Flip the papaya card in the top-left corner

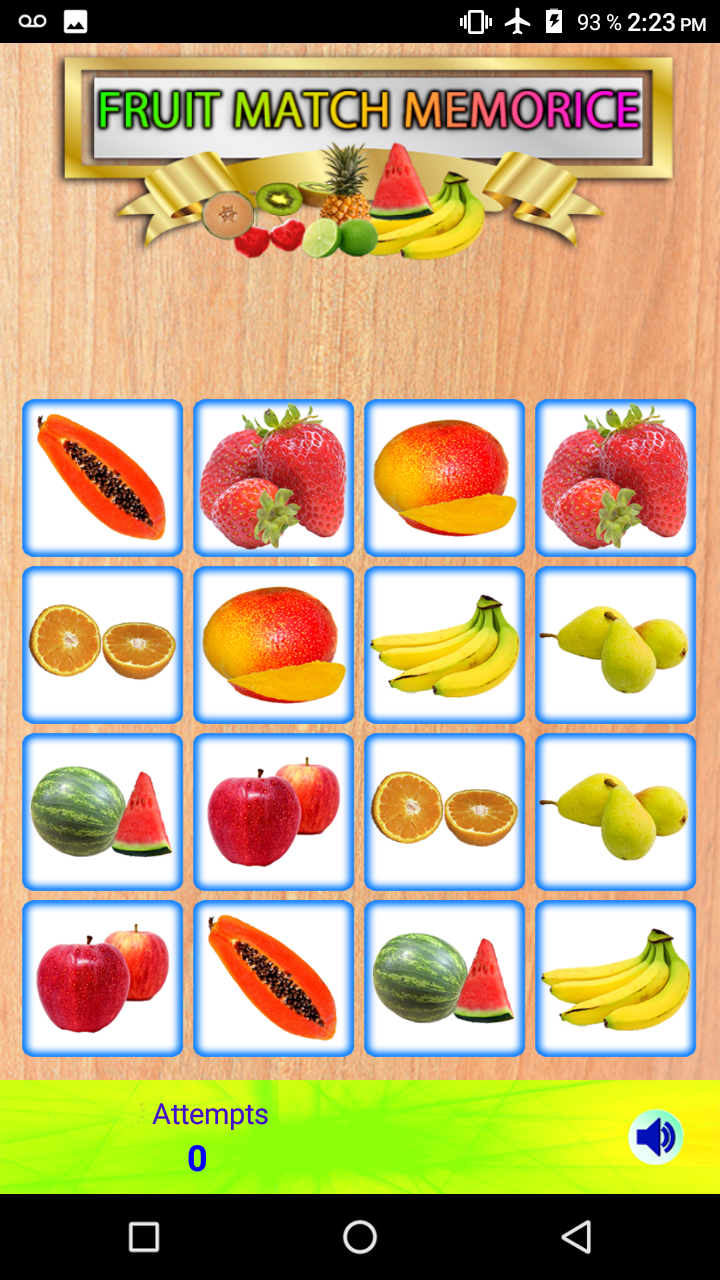[102, 478]
